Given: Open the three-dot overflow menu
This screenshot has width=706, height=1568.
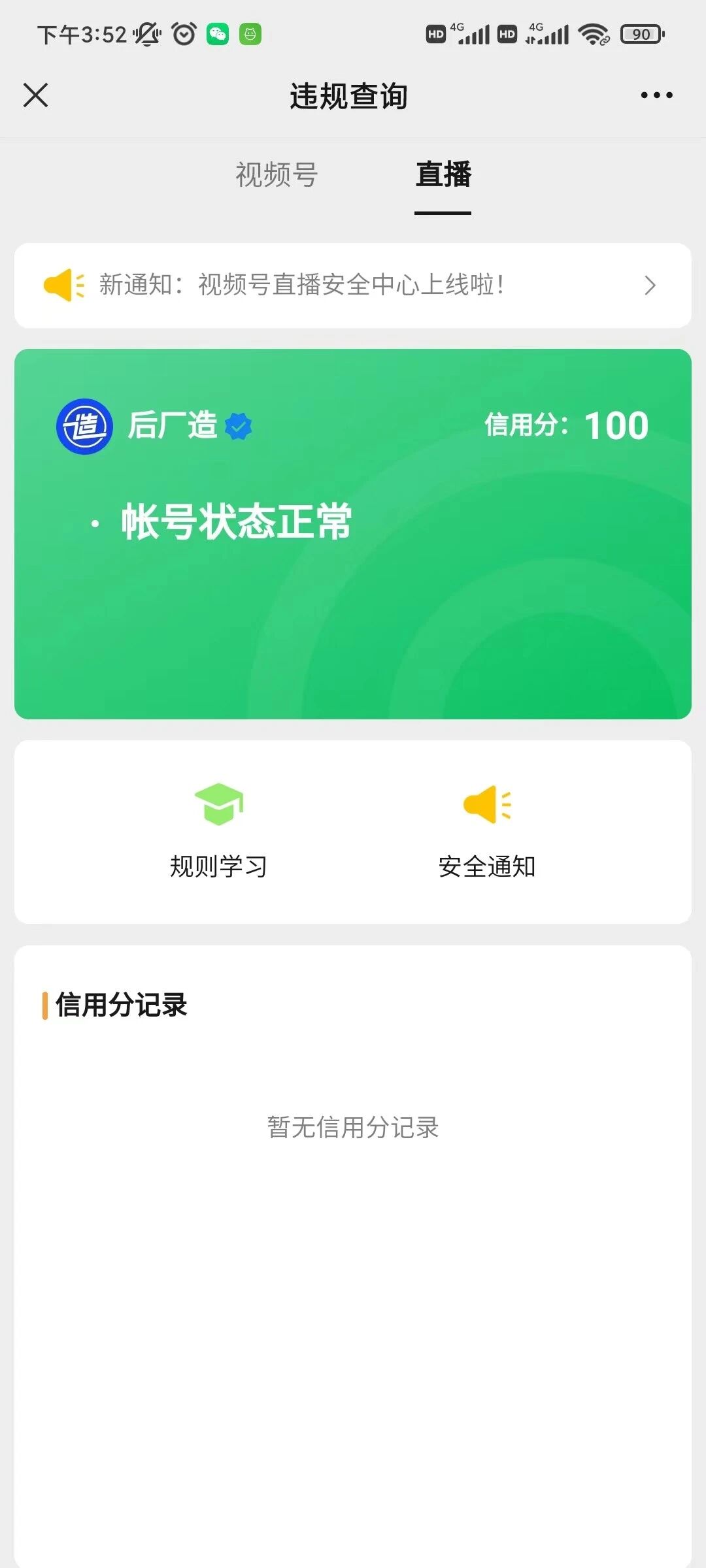Looking at the screenshot, I should tap(656, 95).
